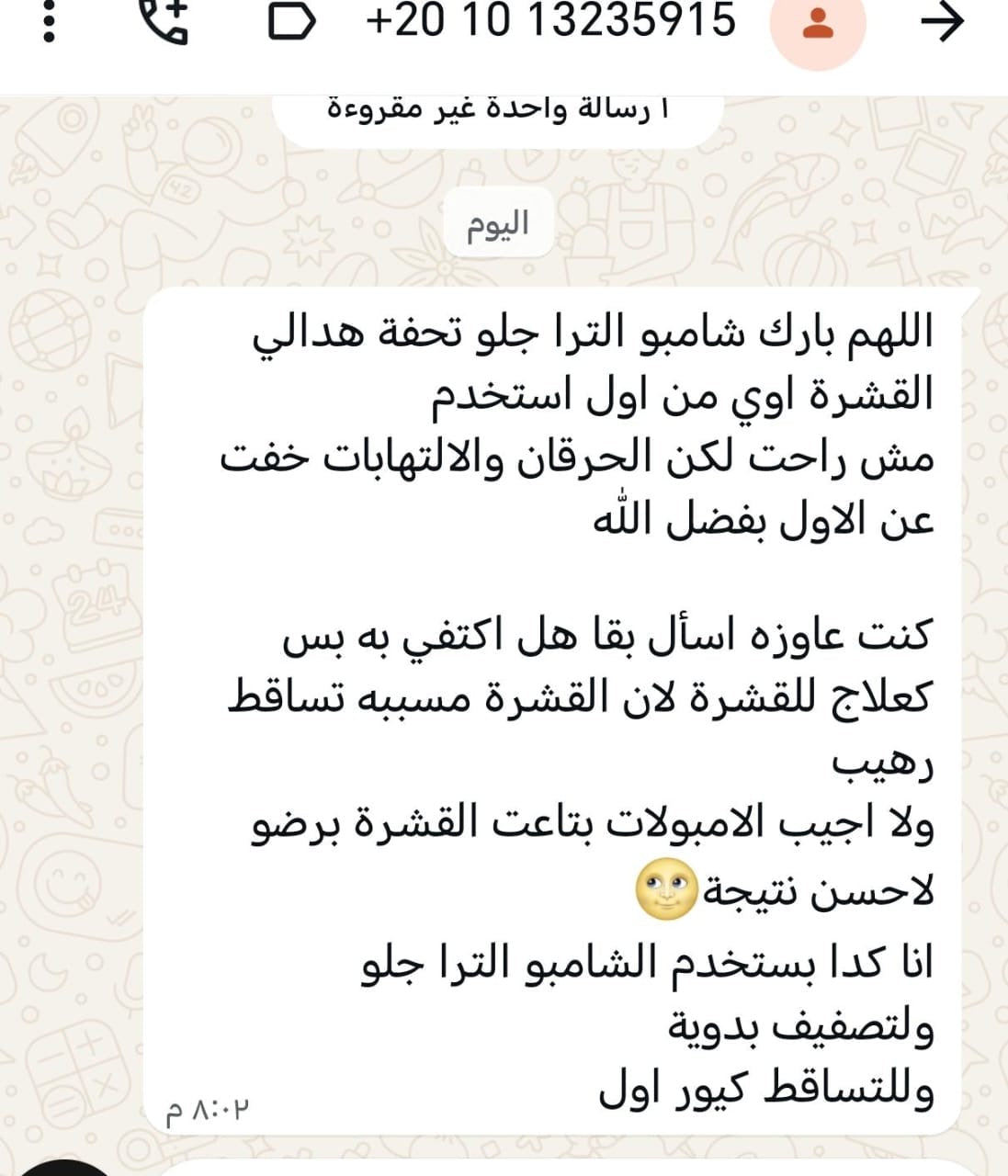This screenshot has height=1176, width=1008.
Task: Open the label tag icon
Action: click(x=292, y=21)
